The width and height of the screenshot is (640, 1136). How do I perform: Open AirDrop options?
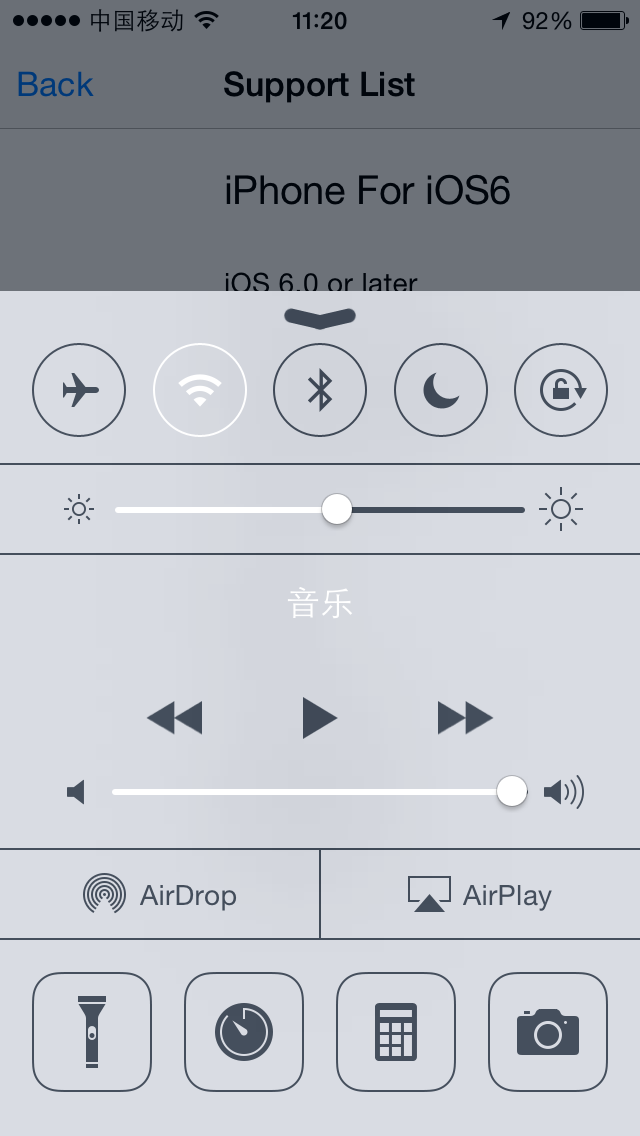159,895
